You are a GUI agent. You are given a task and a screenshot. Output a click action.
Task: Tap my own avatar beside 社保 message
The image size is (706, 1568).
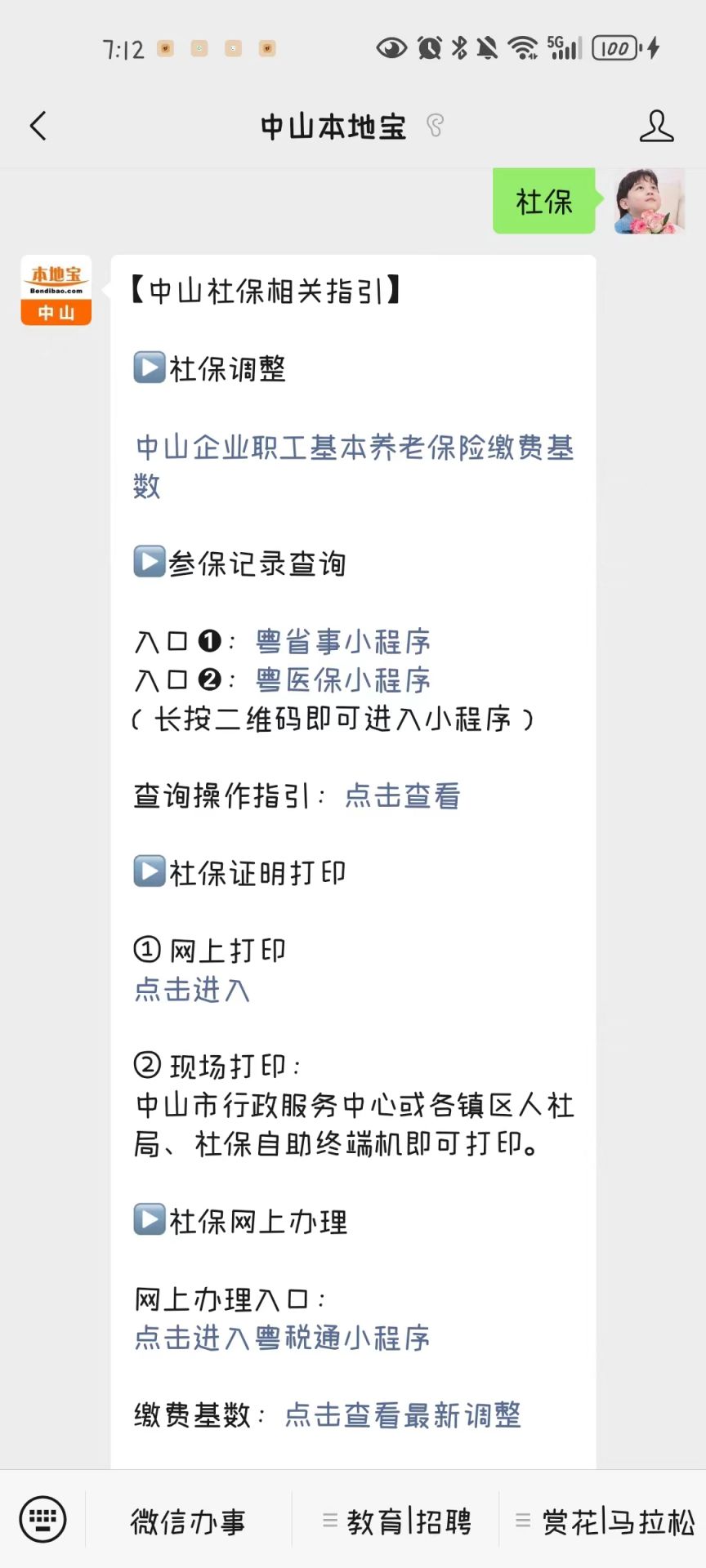click(650, 201)
